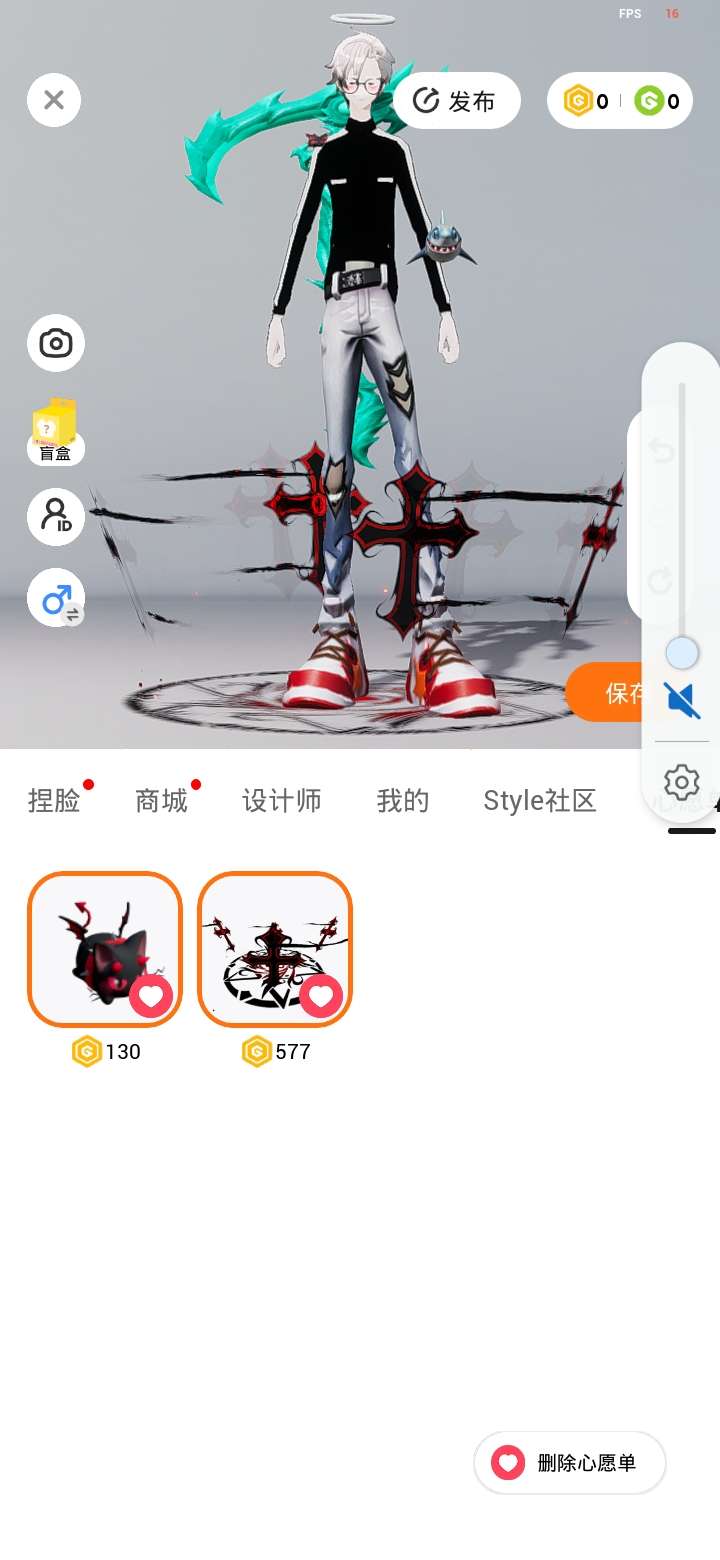
Task: Select the black cat item priced 130
Action: pyautogui.click(x=105, y=949)
